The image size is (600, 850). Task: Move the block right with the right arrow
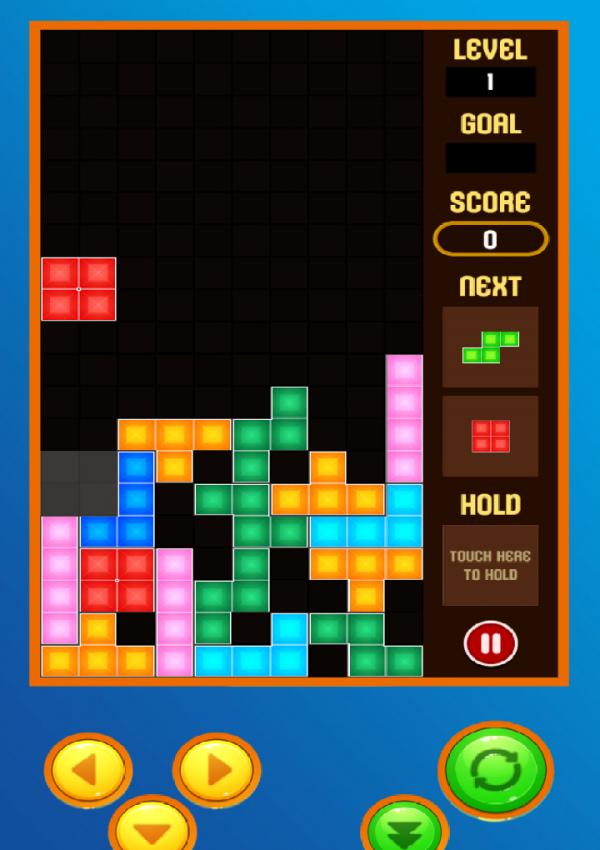216,771
